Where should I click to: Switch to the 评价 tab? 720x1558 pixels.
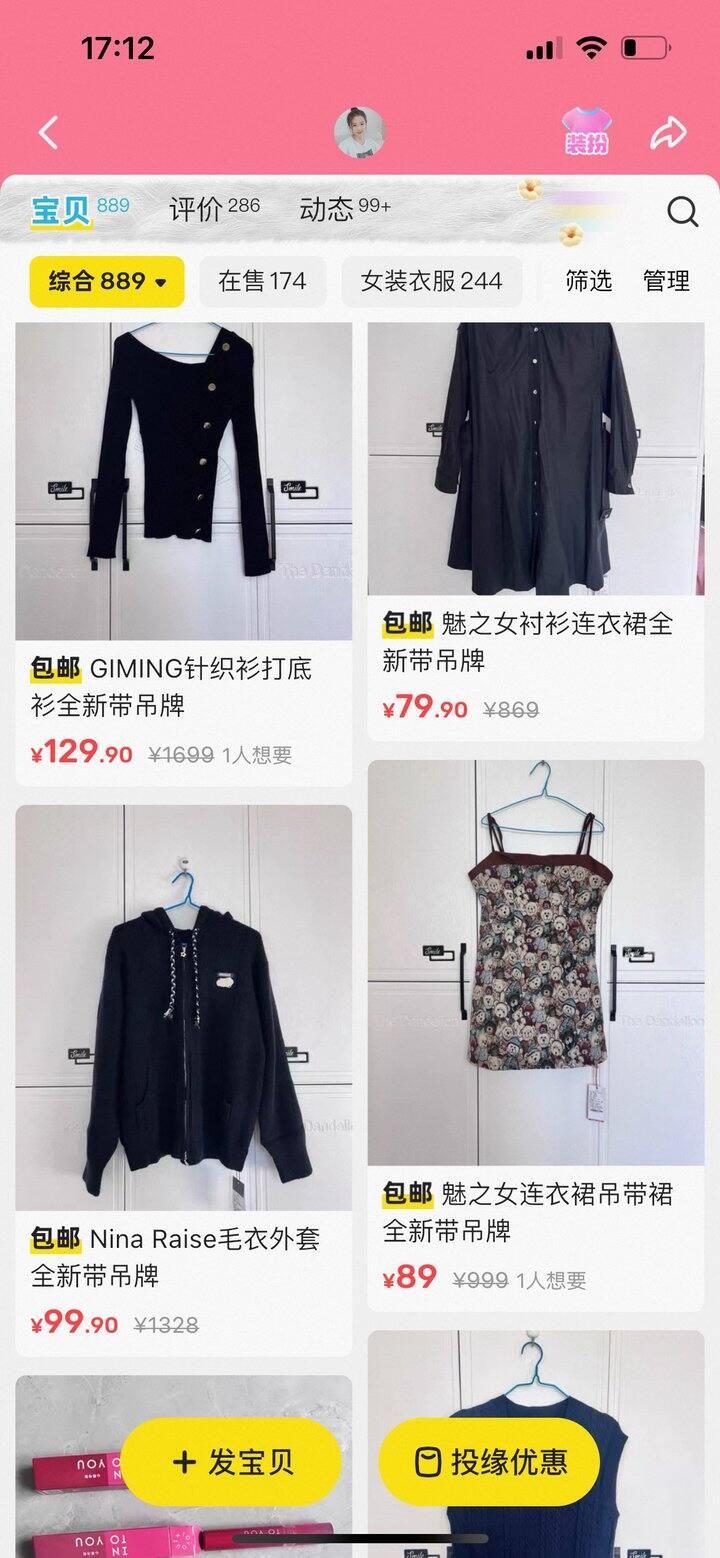tap(213, 209)
